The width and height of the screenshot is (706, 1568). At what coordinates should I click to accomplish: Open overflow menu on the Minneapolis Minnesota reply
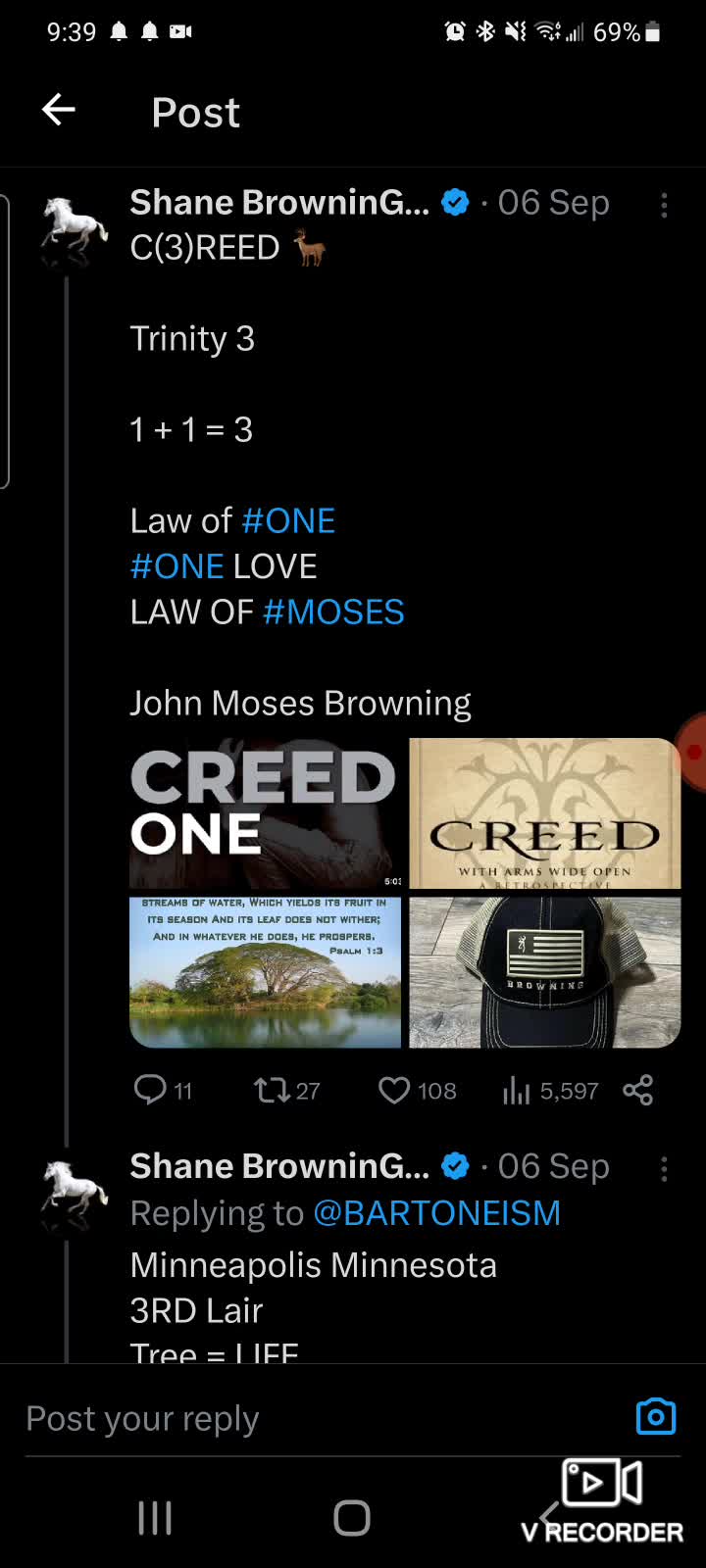(x=664, y=1169)
